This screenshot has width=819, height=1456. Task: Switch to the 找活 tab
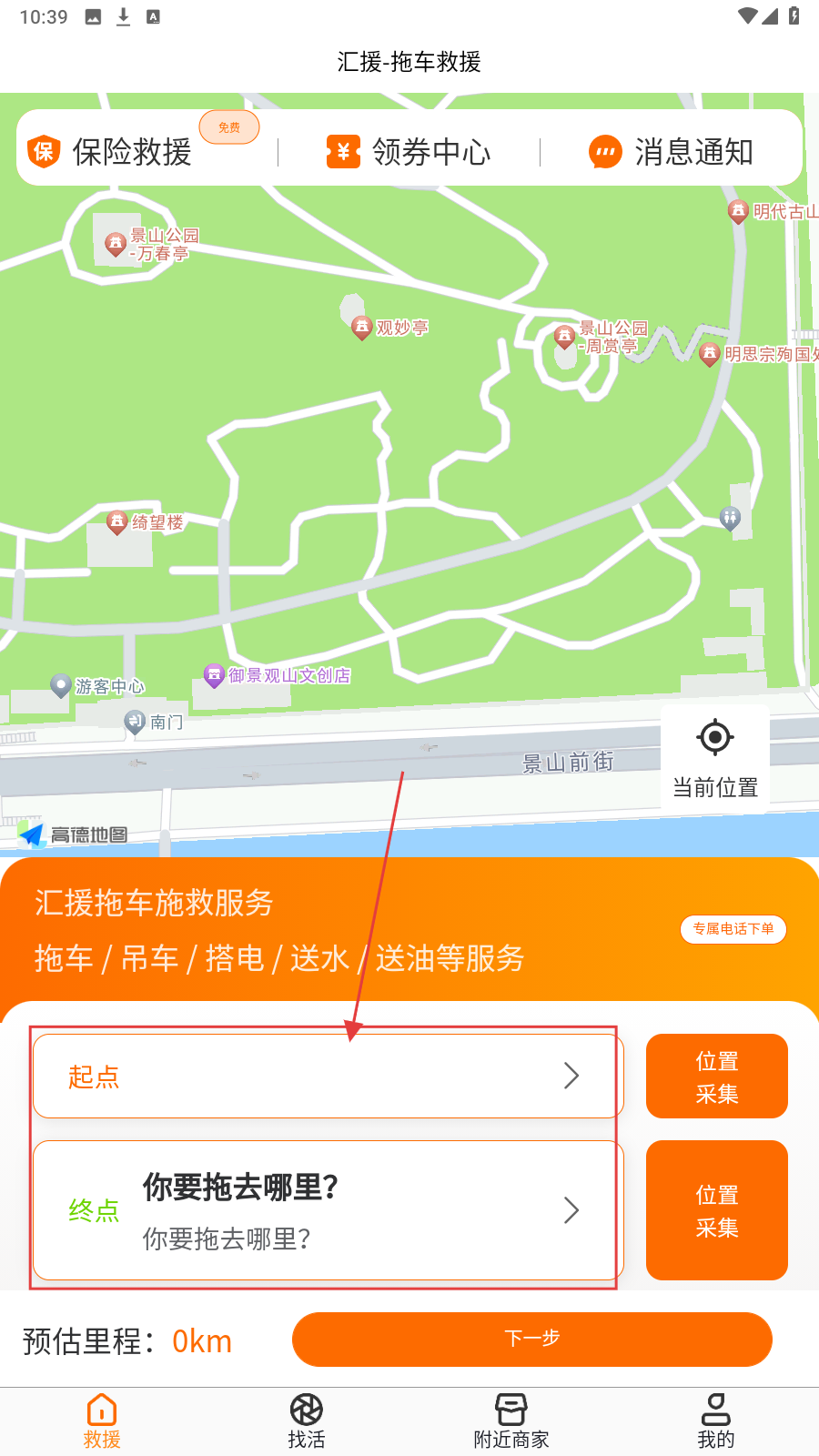307,1421
